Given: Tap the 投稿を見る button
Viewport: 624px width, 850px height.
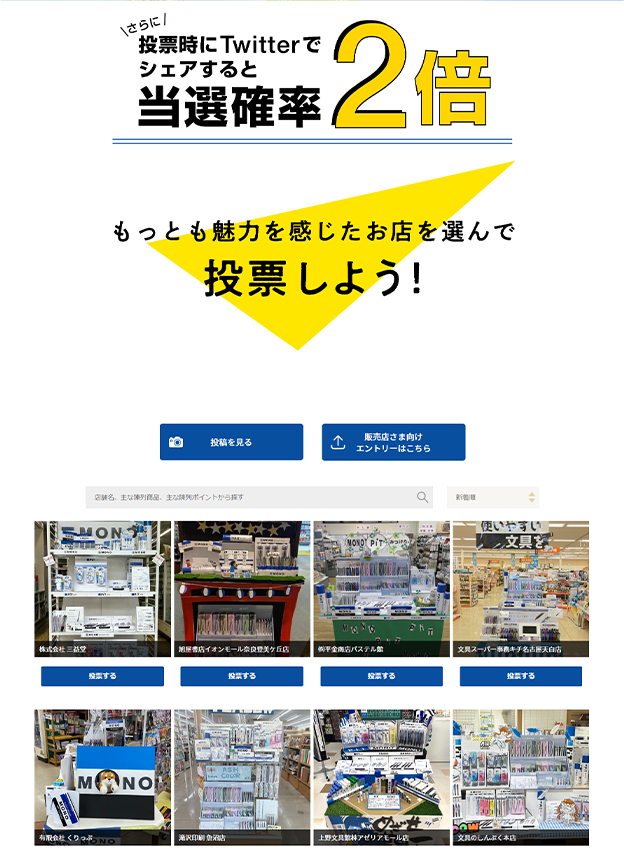Looking at the screenshot, I should [231, 442].
